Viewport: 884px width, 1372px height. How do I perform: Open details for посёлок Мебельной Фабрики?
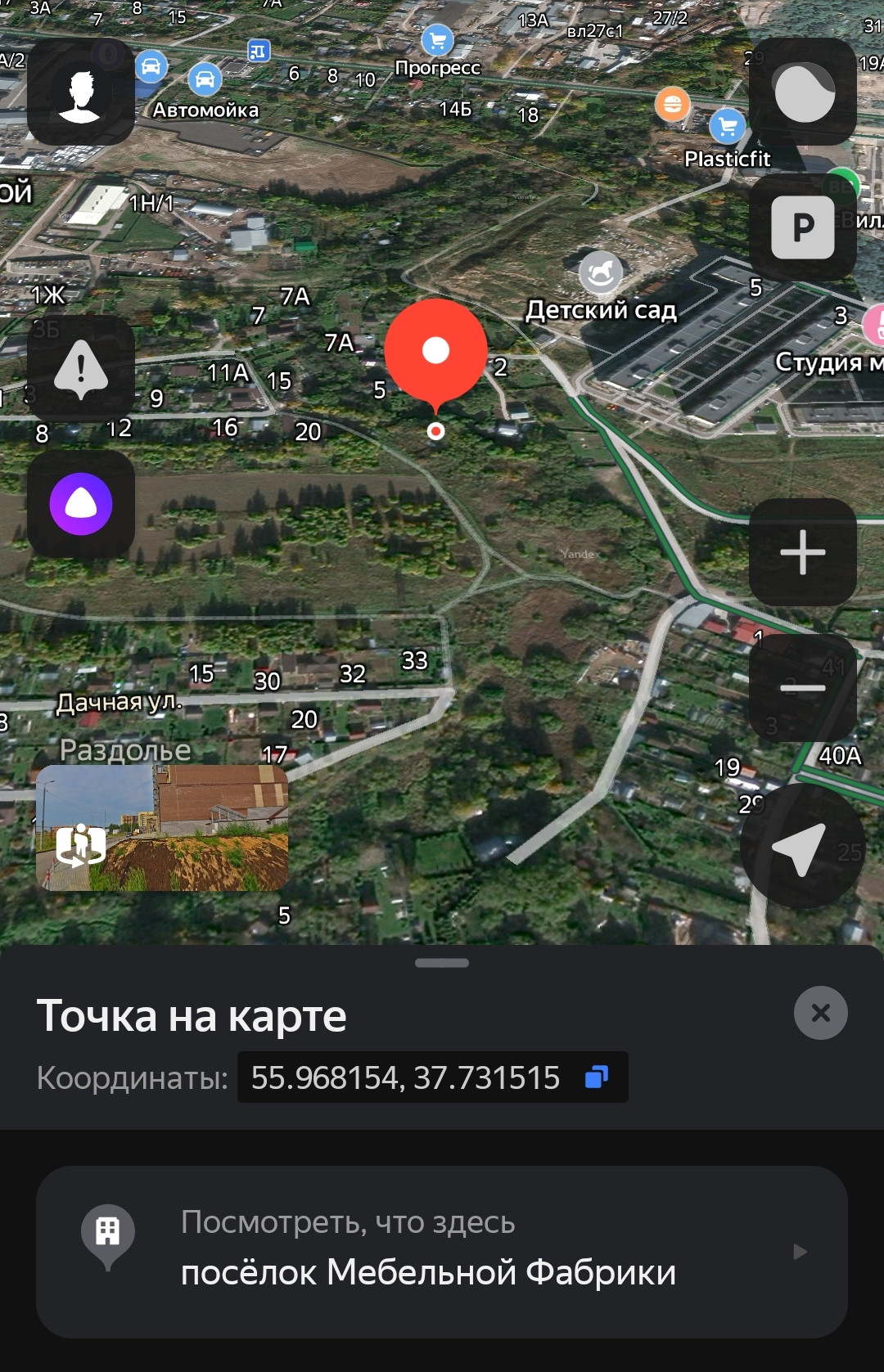[442, 1252]
